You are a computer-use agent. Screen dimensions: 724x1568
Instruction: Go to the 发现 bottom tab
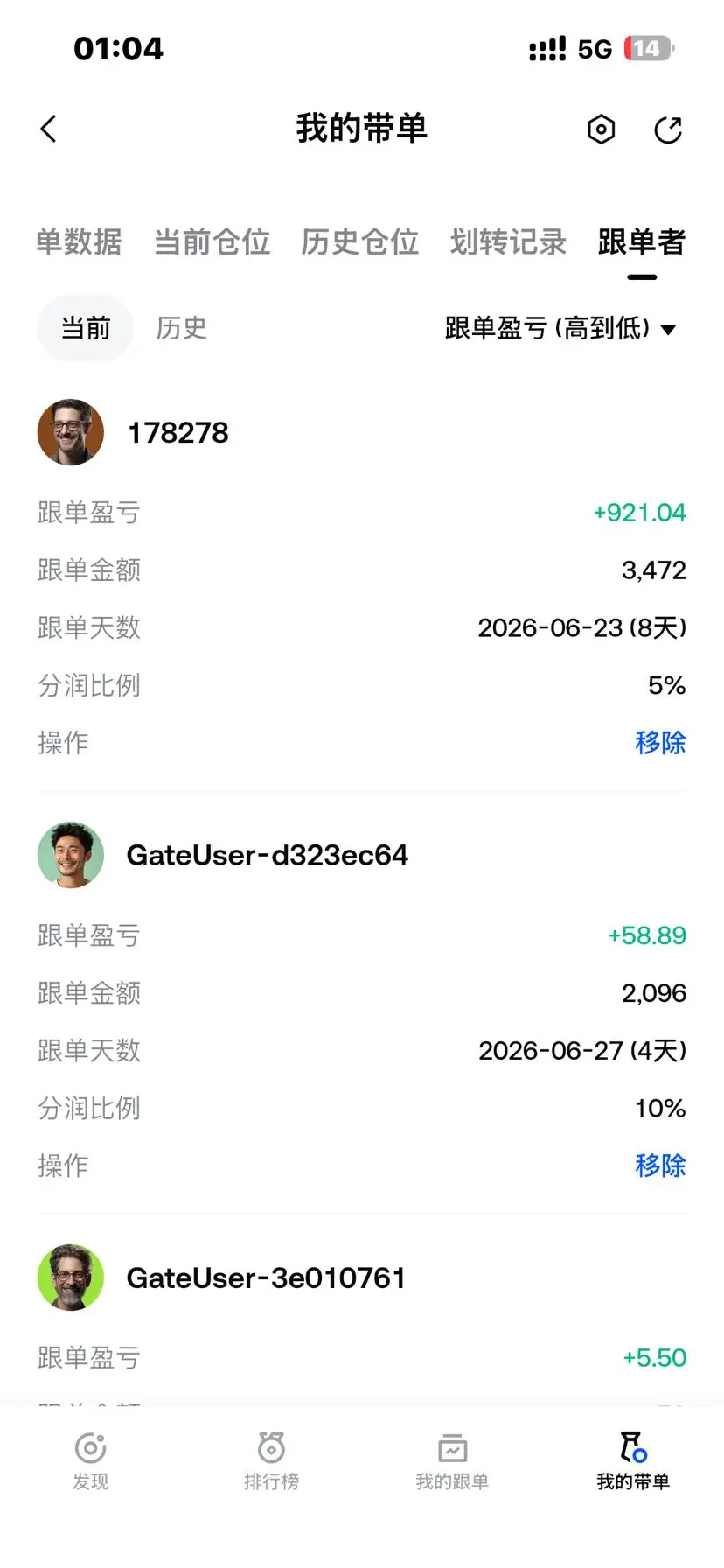point(91,1461)
